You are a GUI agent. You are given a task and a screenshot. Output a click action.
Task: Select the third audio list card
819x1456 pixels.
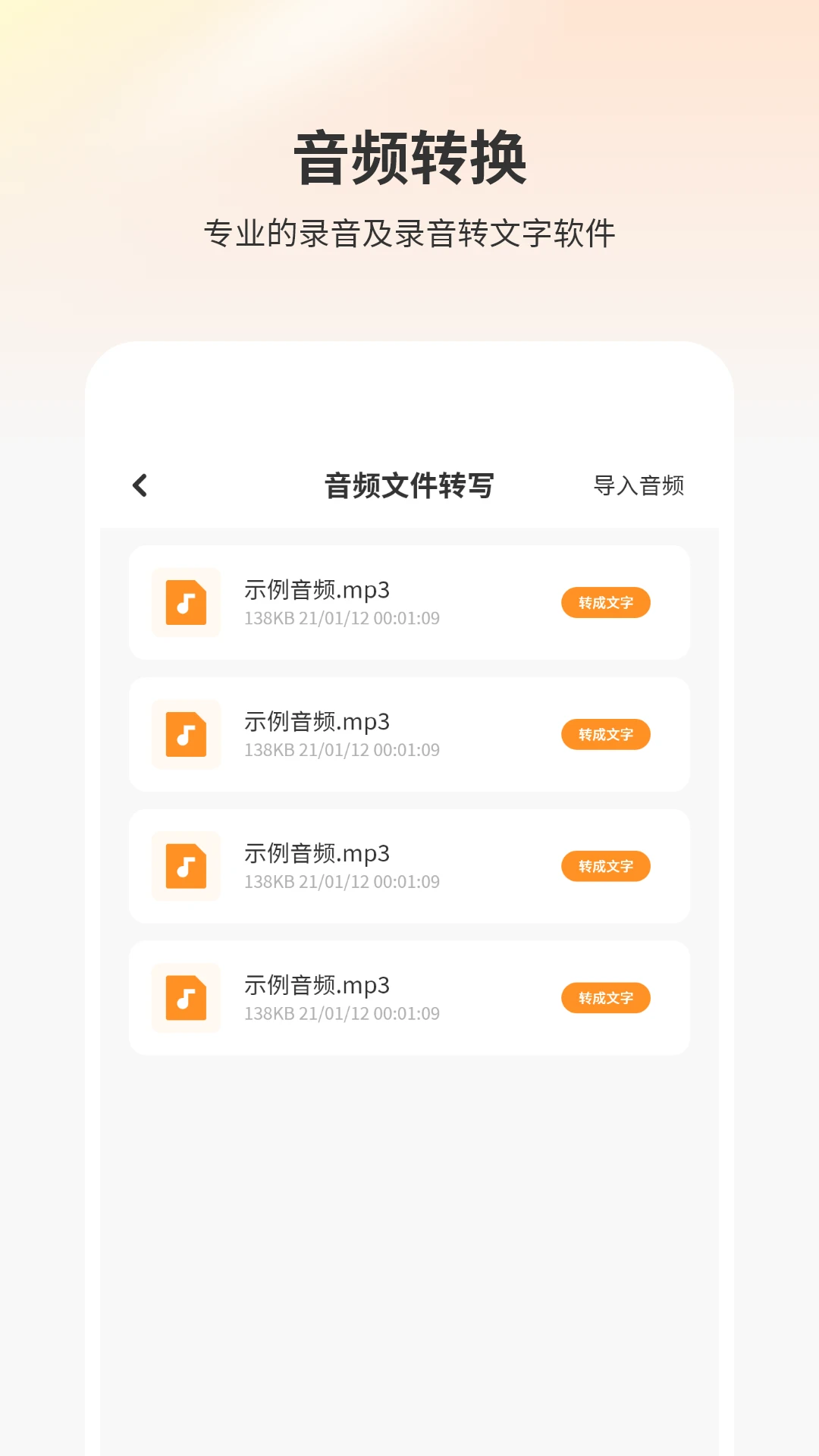point(409,866)
